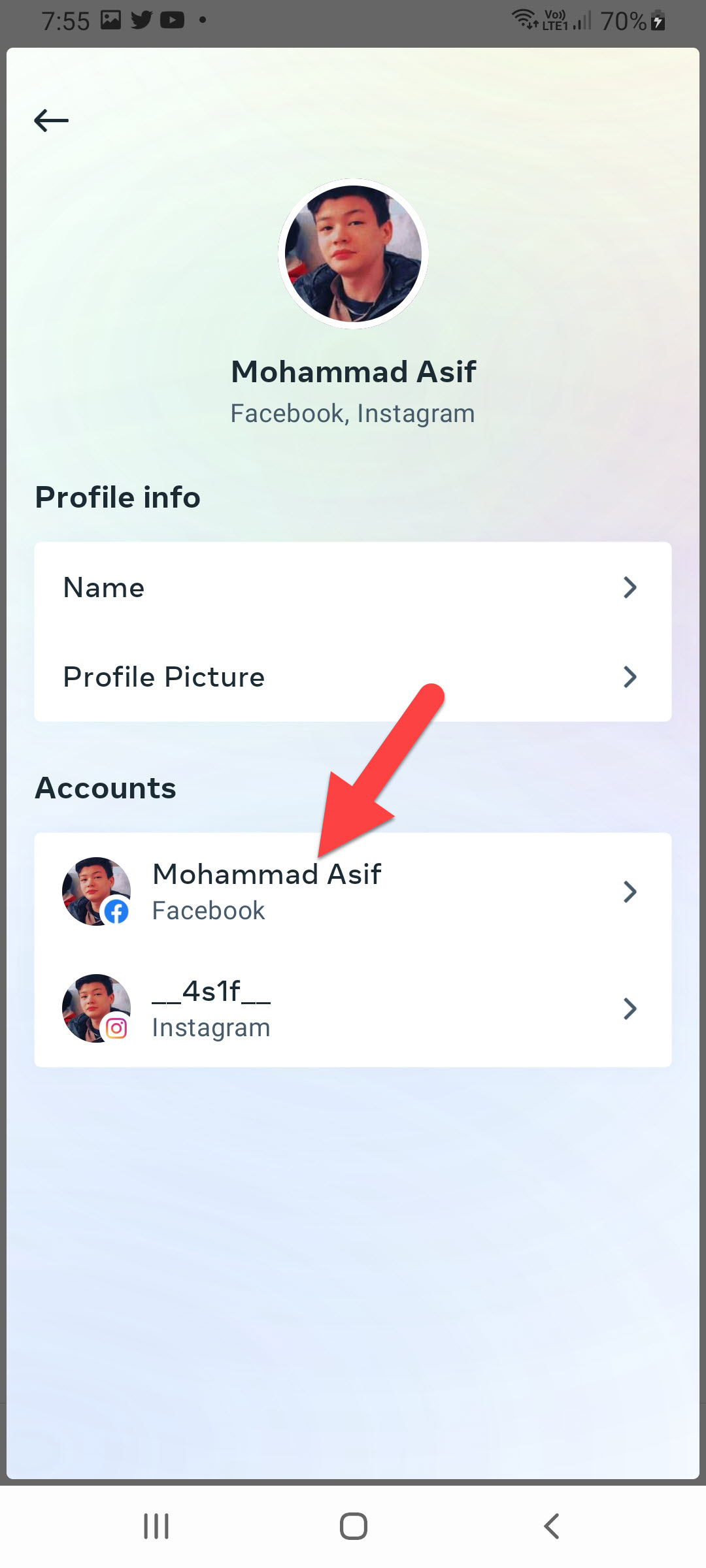
Task: Open the recent apps view
Action: coord(156,1527)
